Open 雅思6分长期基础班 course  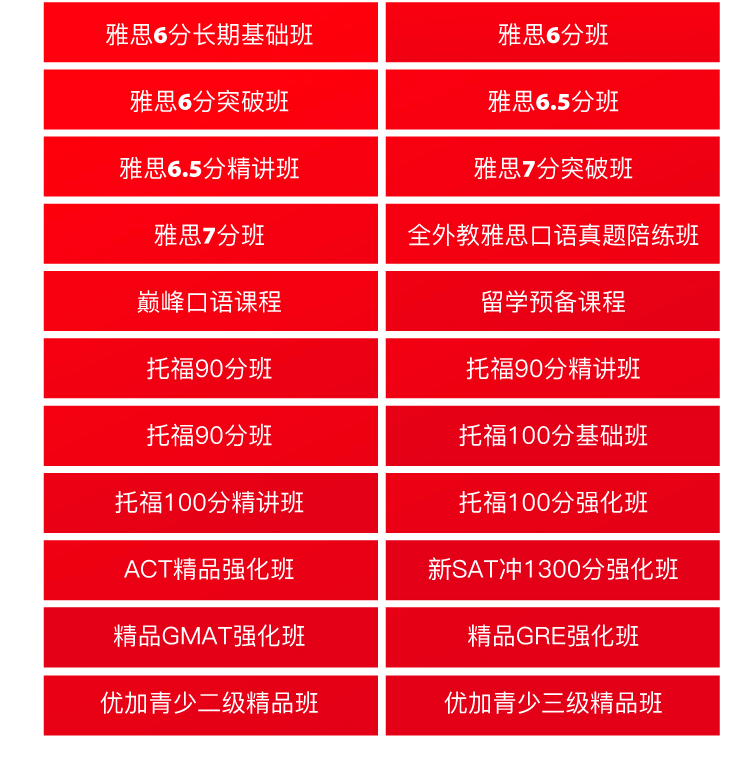tap(210, 34)
